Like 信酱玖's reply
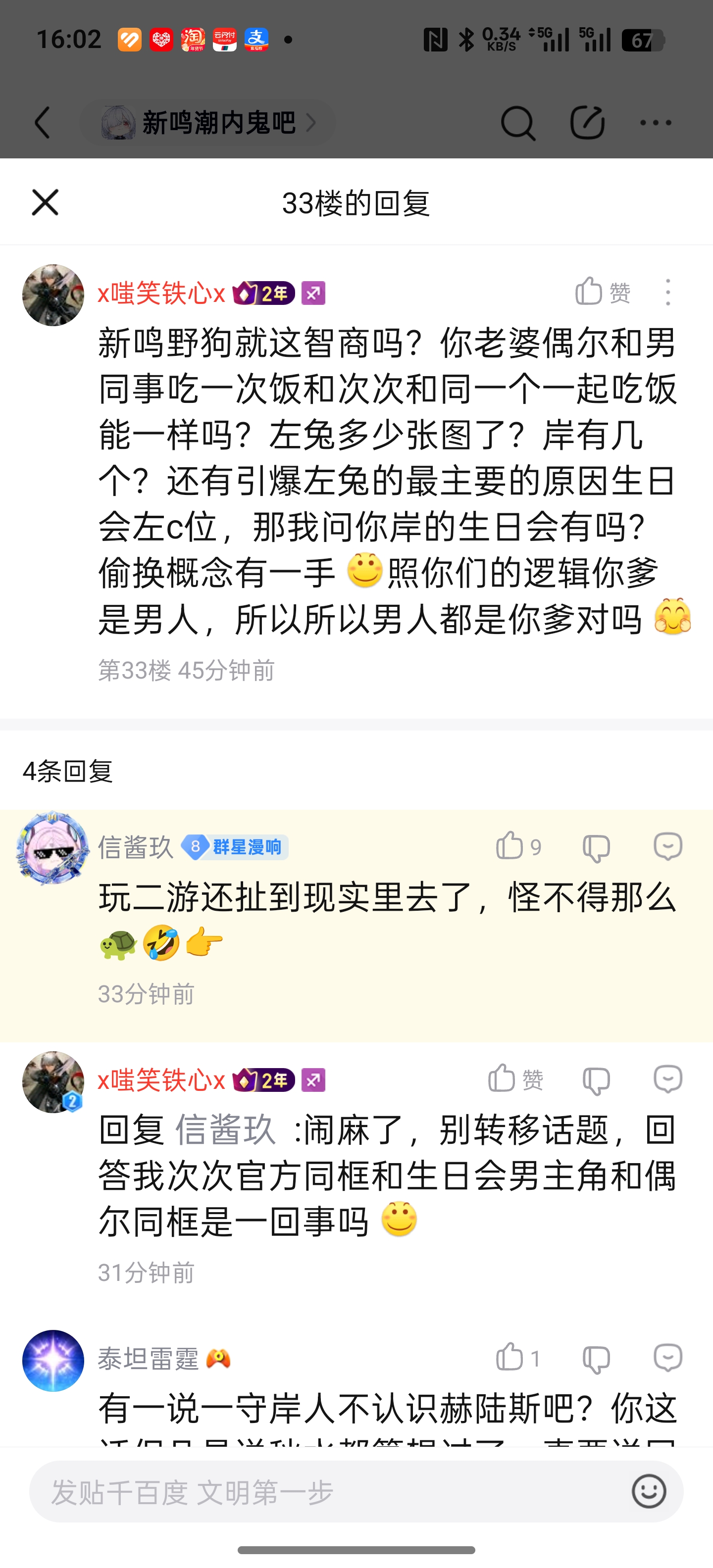713x1568 pixels. 517,846
